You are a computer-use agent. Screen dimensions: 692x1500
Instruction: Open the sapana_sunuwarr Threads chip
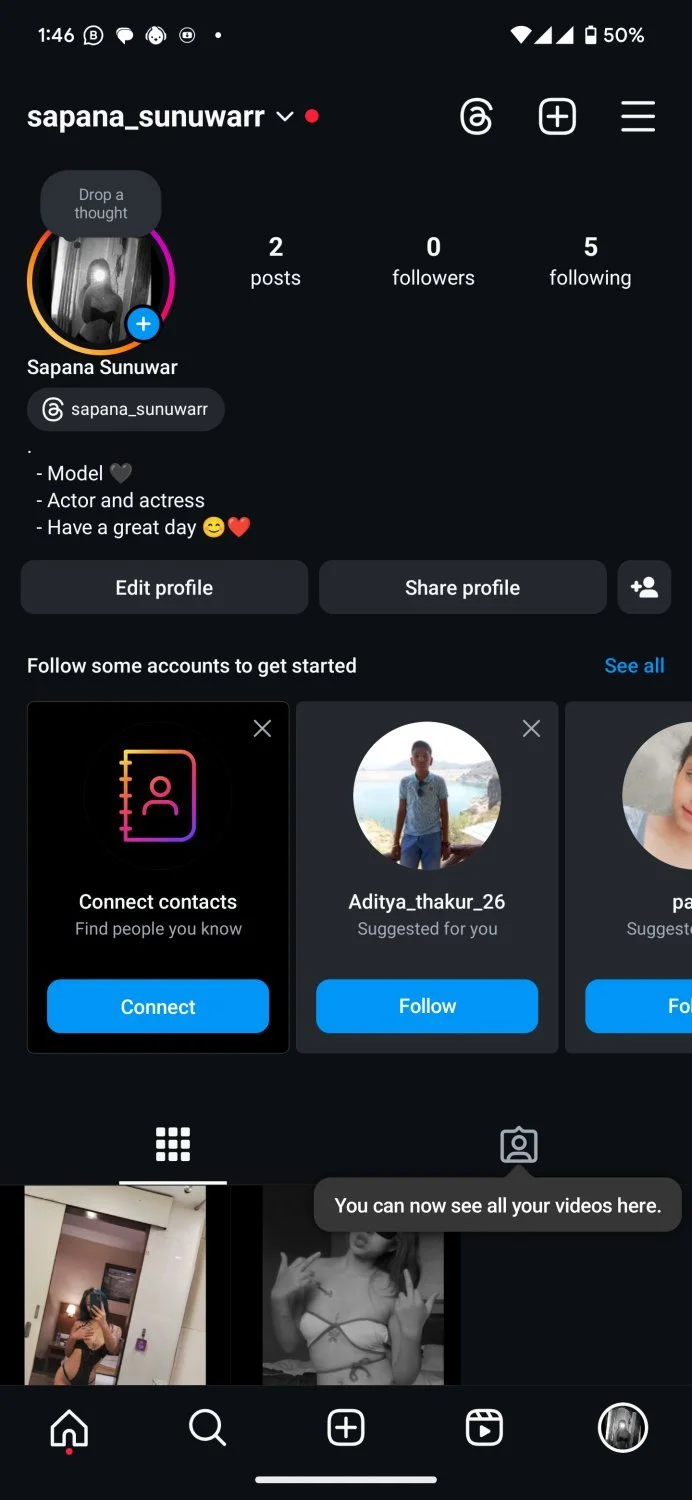click(x=126, y=409)
